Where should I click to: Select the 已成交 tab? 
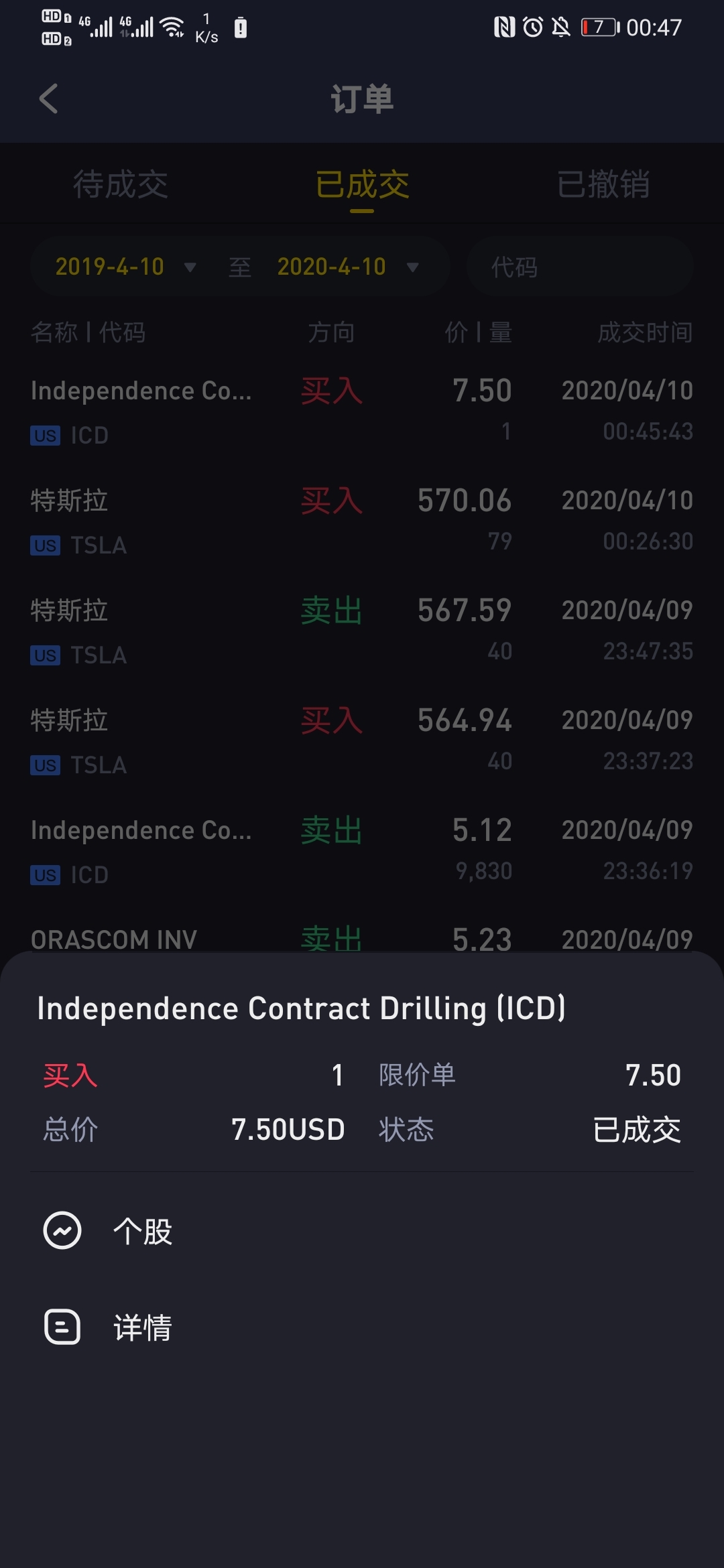point(362,184)
